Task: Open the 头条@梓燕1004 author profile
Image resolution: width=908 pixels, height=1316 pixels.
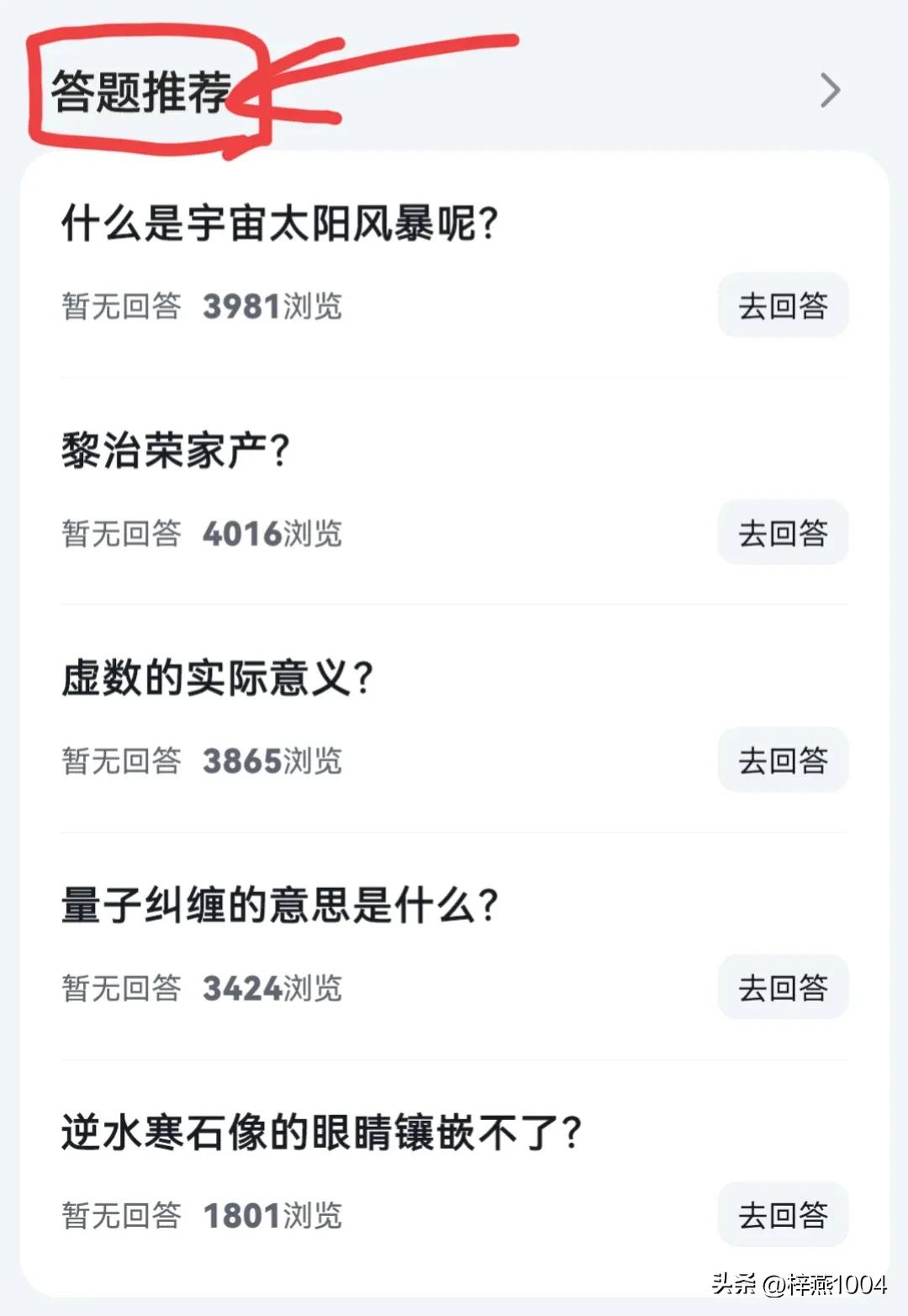Action: (x=799, y=1286)
